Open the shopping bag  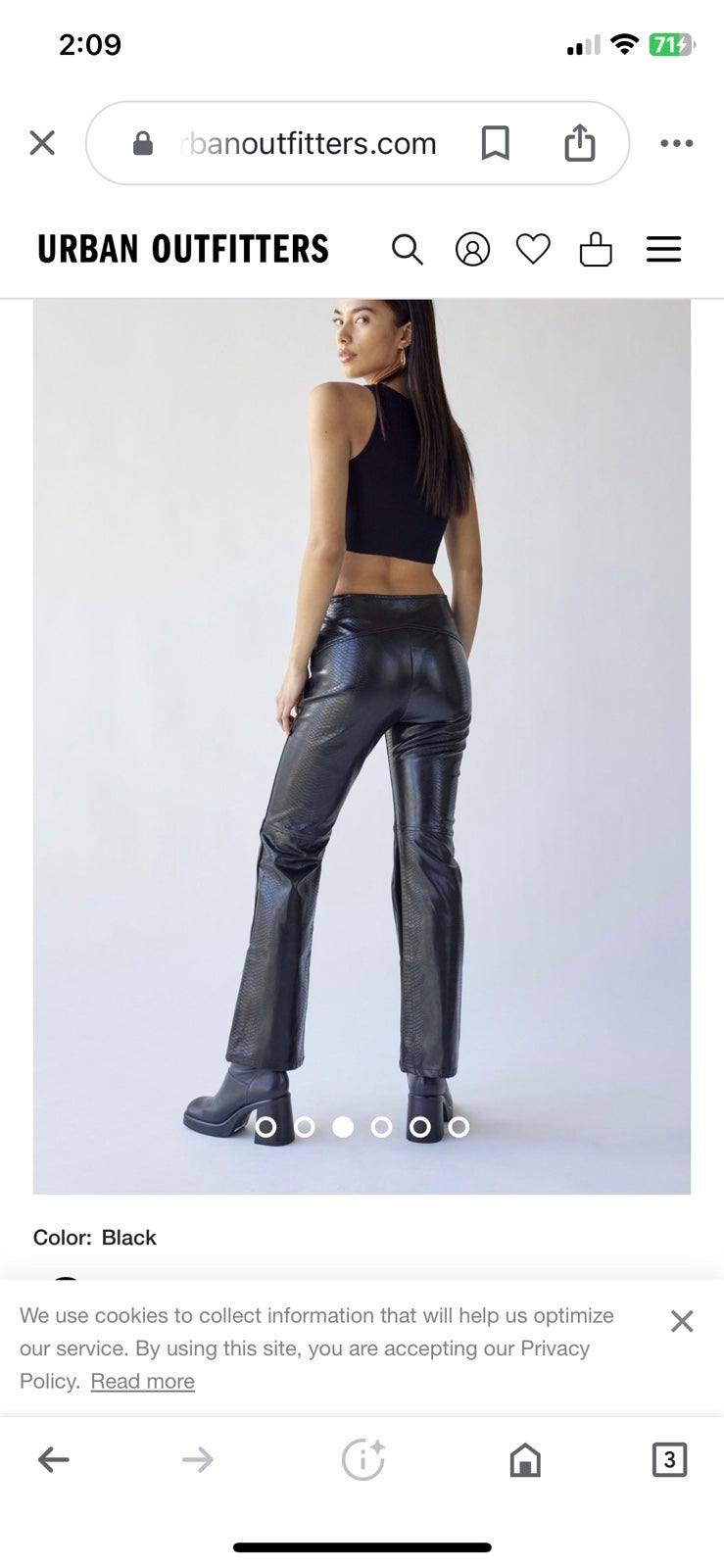(596, 249)
